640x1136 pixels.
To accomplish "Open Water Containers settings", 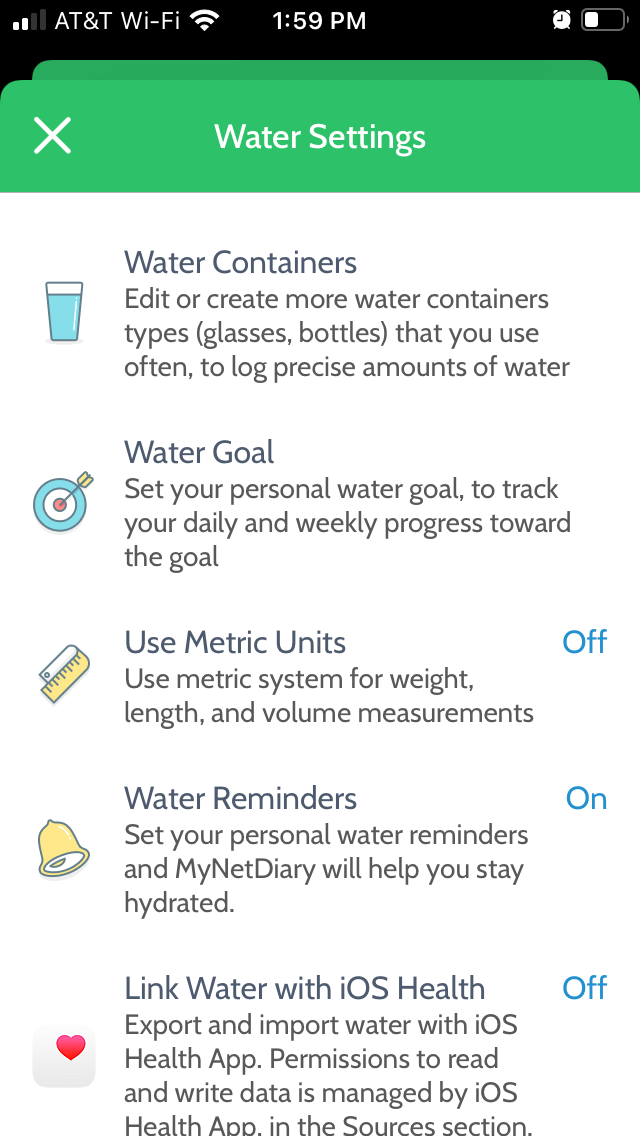I will (320, 314).
